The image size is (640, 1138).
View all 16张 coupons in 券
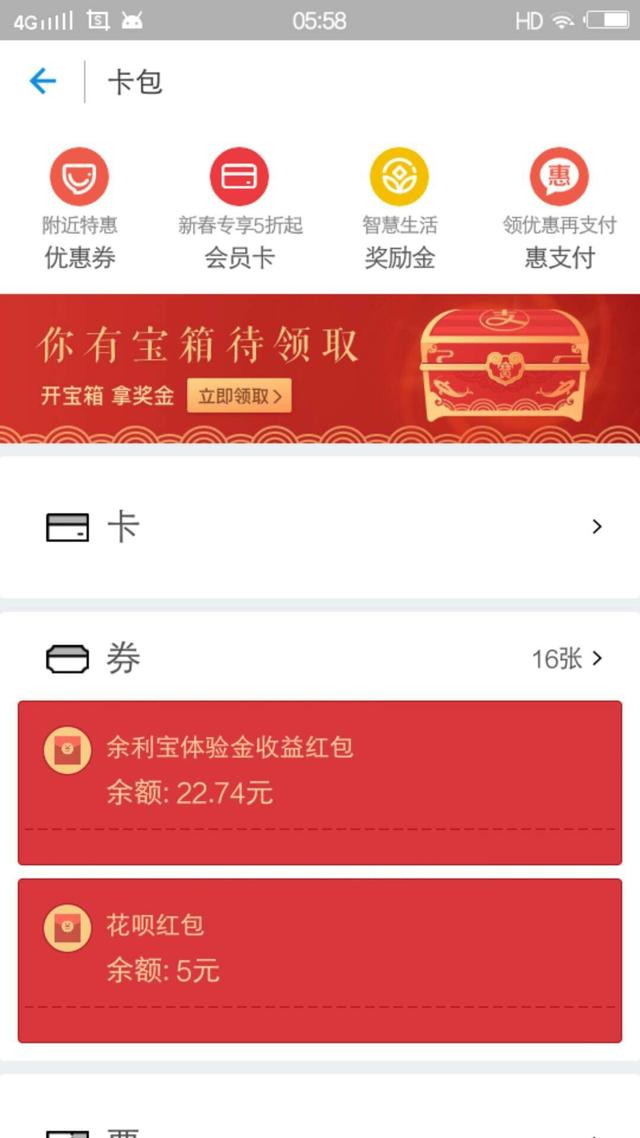(567, 659)
